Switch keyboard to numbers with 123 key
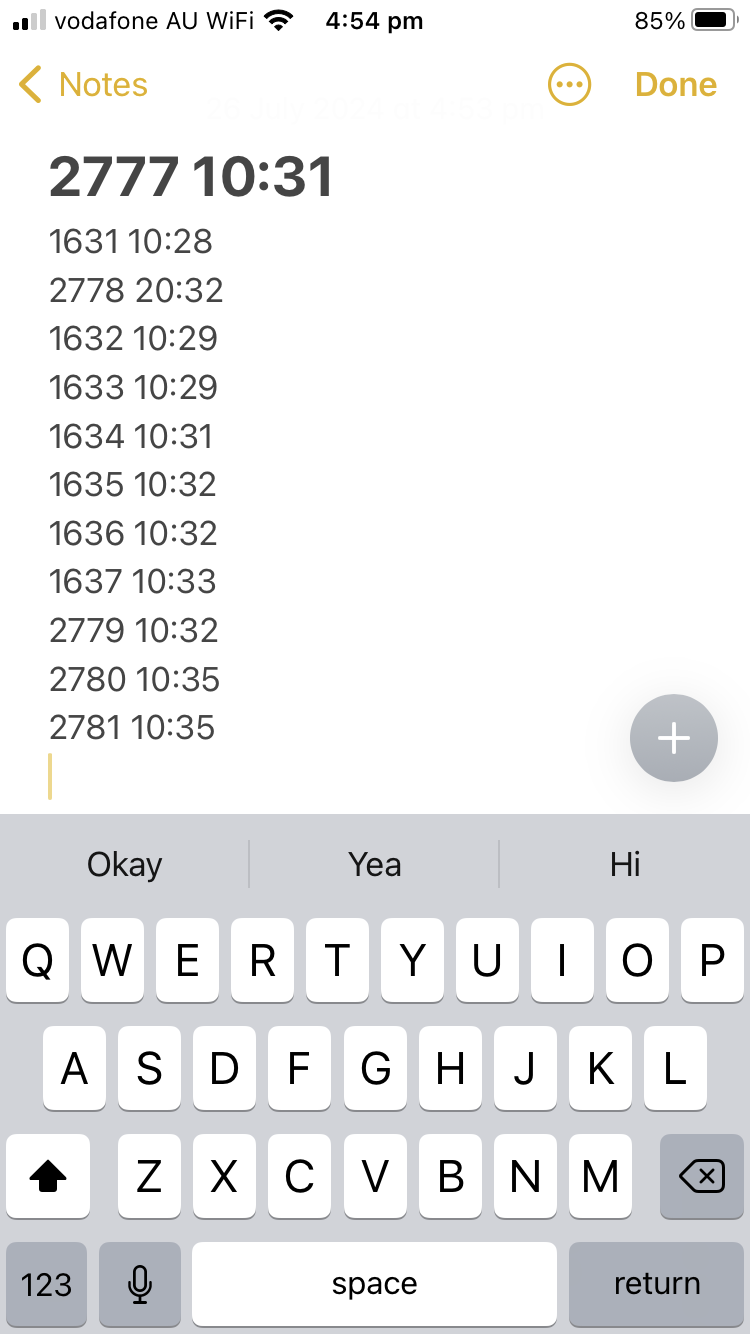This screenshot has width=750, height=1334. 47,1284
